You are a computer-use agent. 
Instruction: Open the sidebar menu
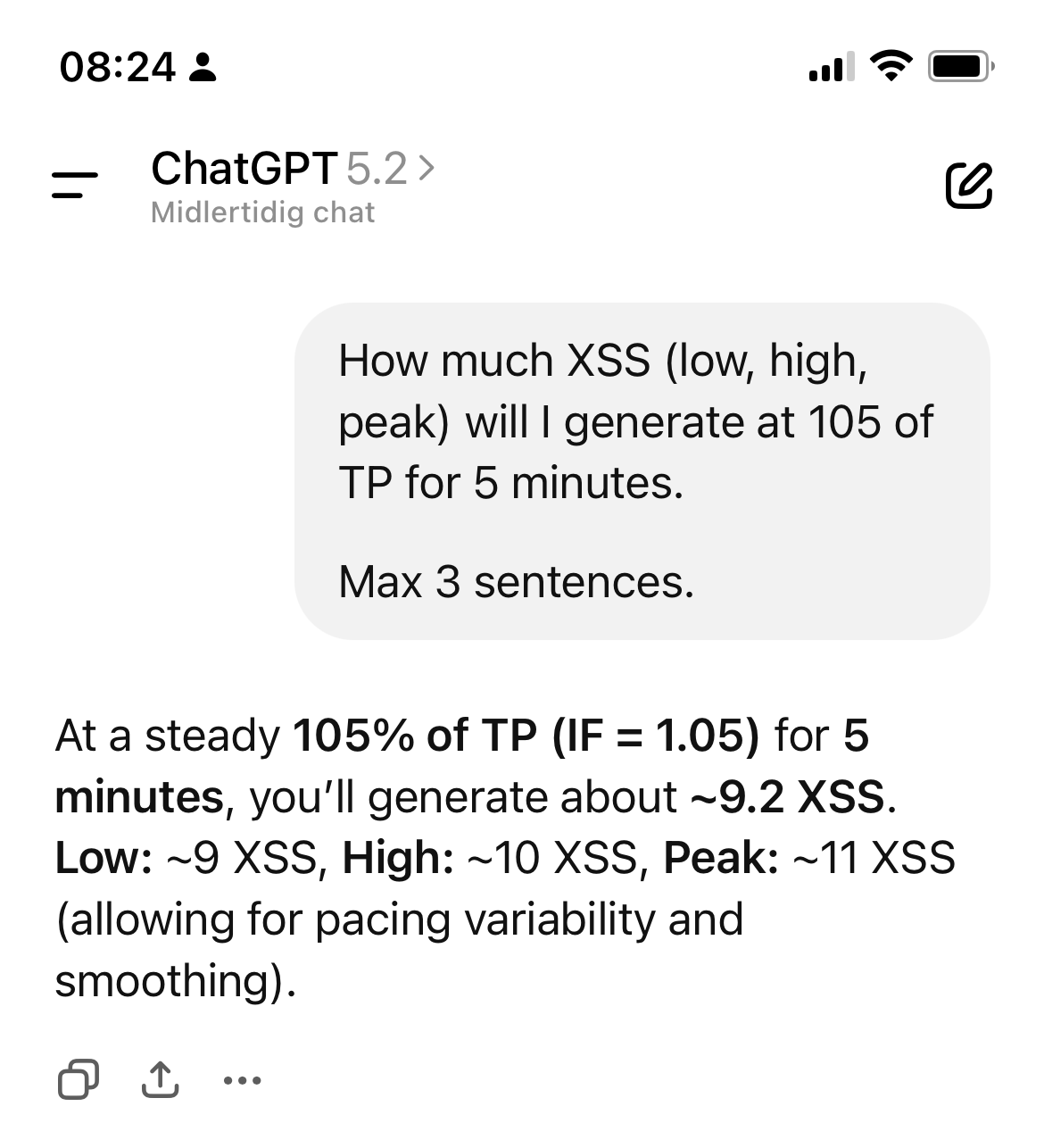point(74,185)
